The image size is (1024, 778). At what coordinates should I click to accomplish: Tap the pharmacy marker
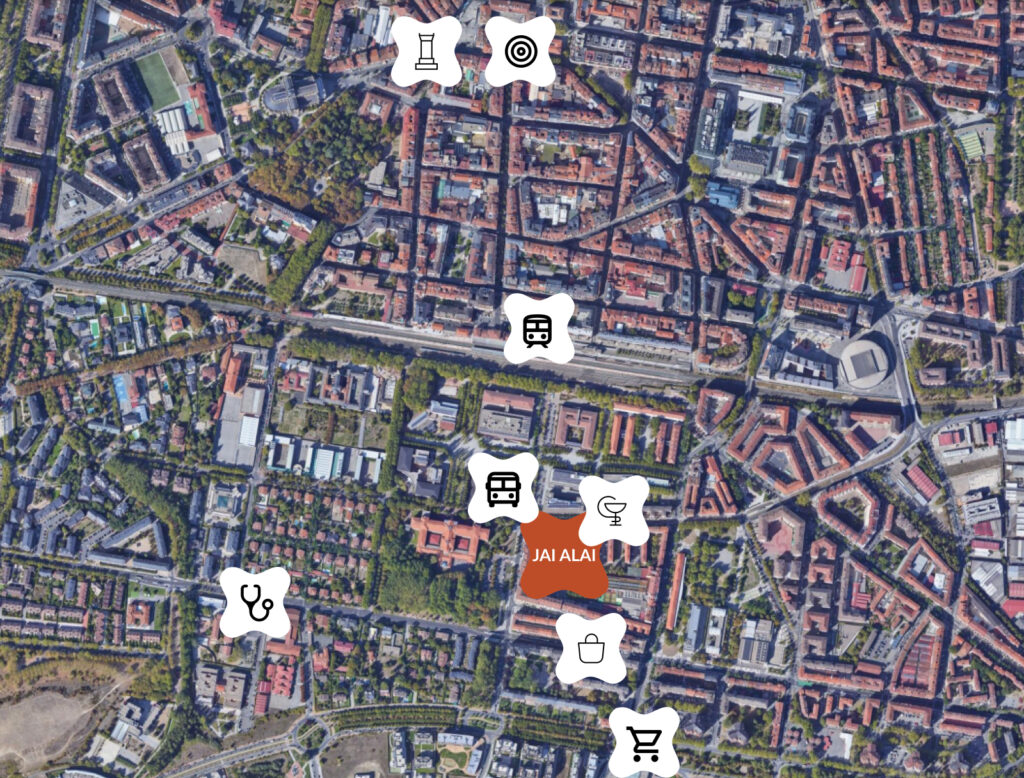[x=614, y=510]
